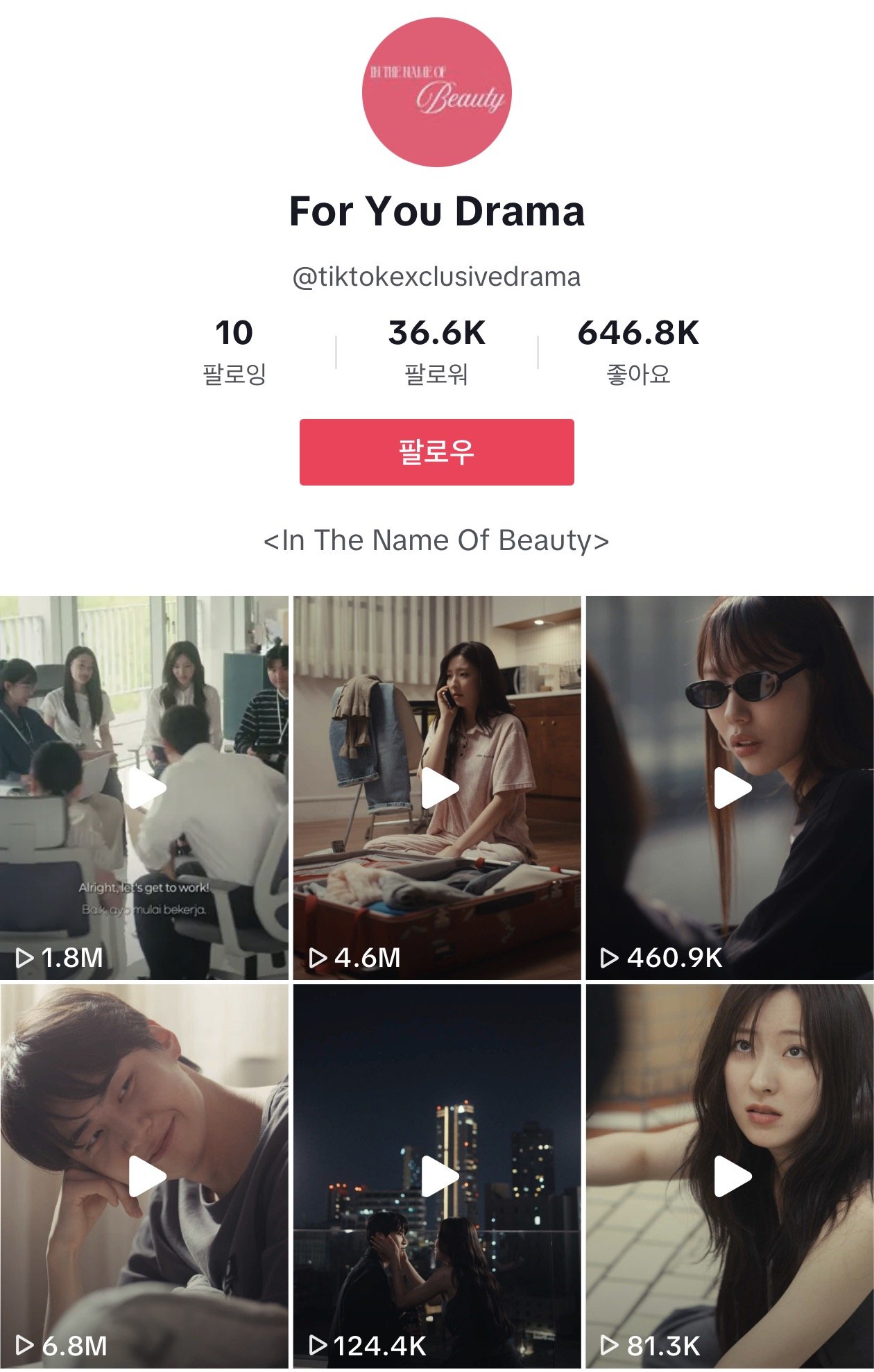Open the 124.4K views night city video
The height and width of the screenshot is (1372, 874).
437,1176
